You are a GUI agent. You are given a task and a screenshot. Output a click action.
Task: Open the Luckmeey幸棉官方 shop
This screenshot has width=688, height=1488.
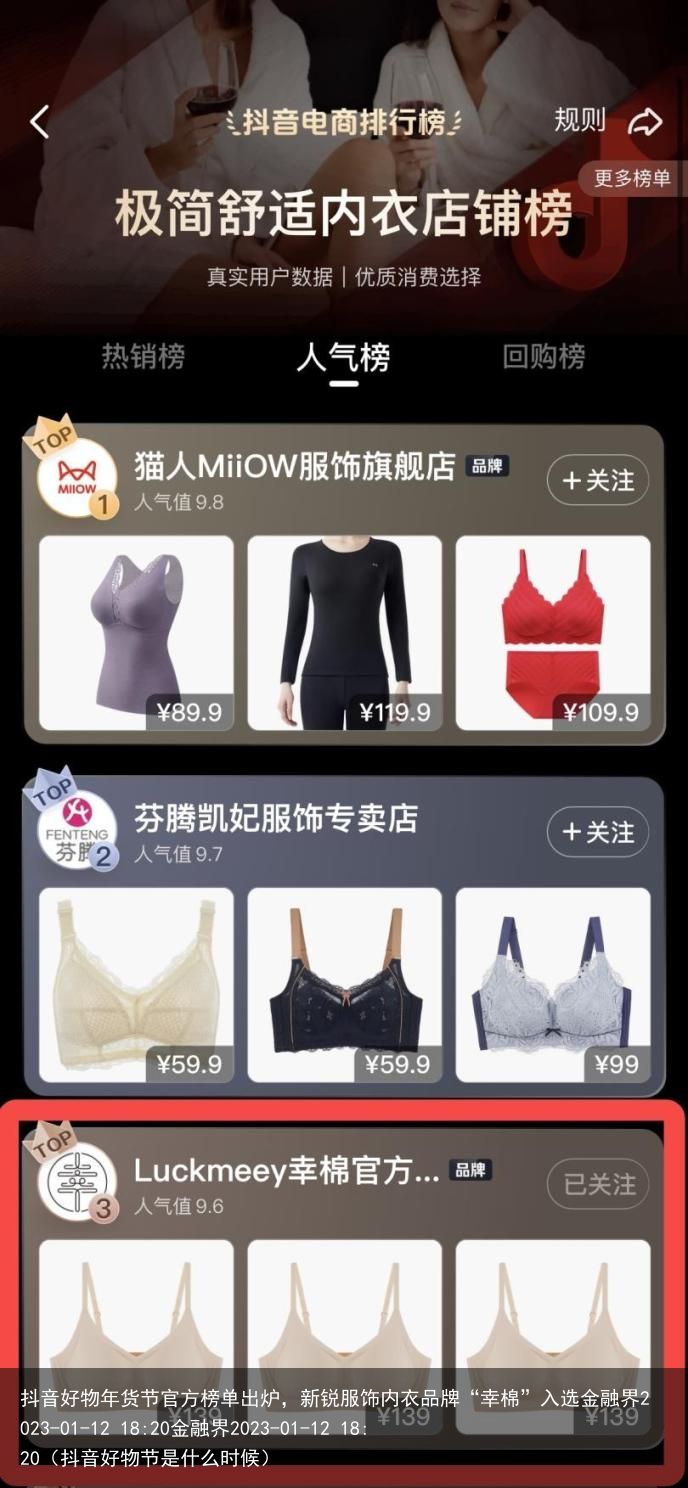286,1171
